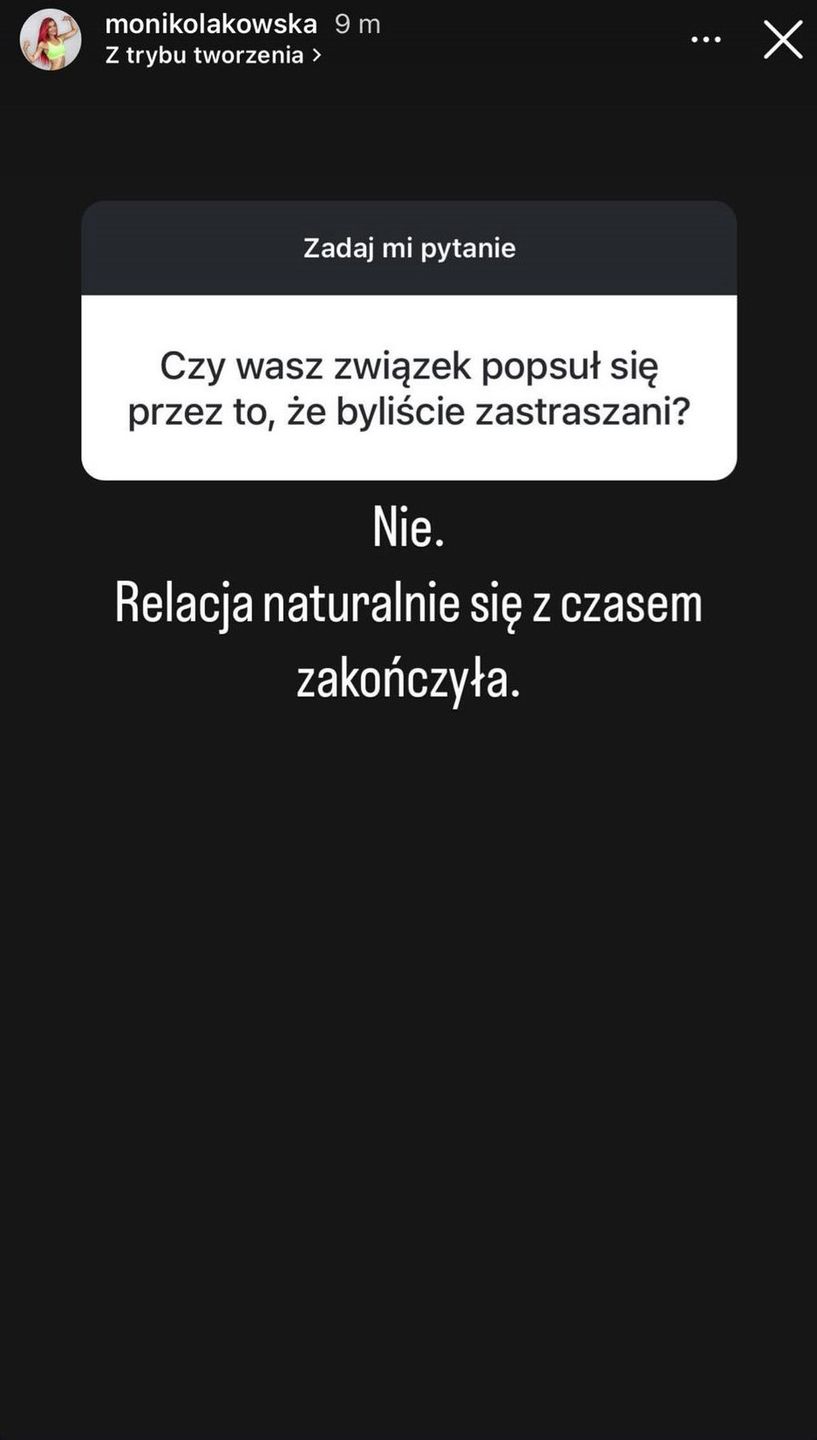Viewport: 817px width, 1440px height.
Task: Open the three-dot story options menu
Action: [706, 40]
